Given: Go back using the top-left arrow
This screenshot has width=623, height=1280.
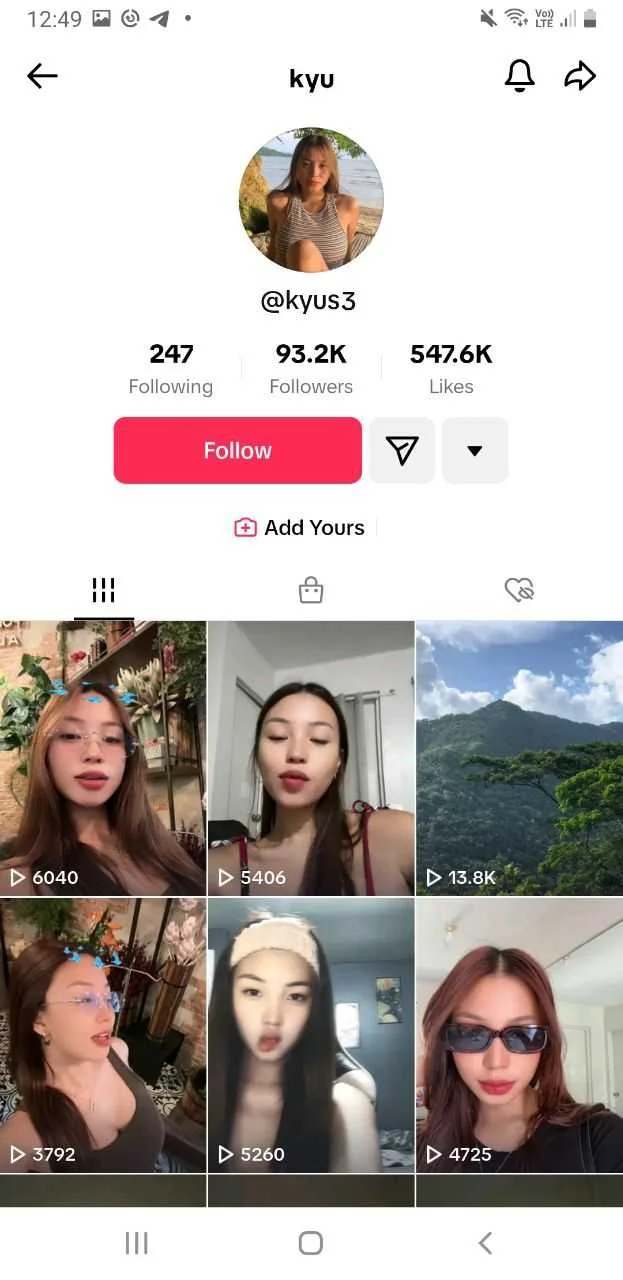Looking at the screenshot, I should click(42, 76).
